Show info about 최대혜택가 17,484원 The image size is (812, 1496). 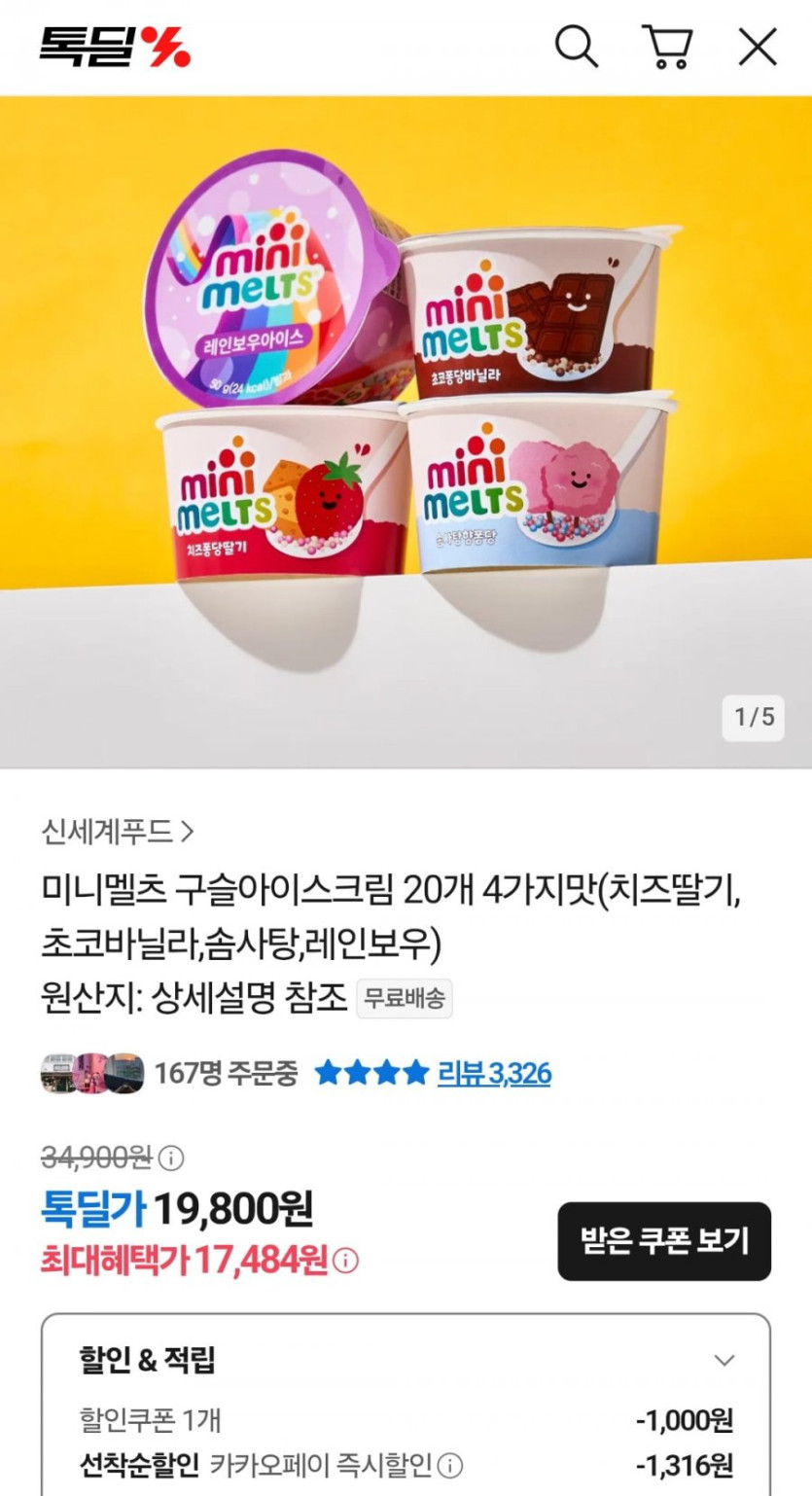click(x=345, y=1262)
